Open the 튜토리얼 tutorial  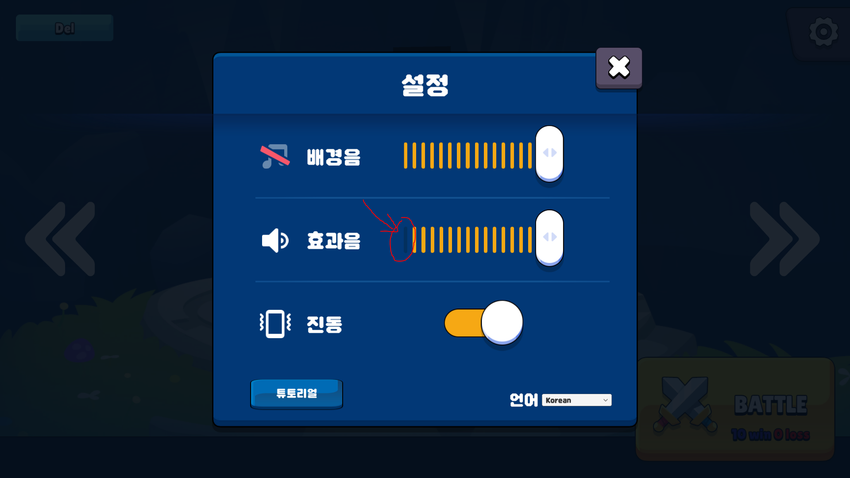tap(296, 393)
